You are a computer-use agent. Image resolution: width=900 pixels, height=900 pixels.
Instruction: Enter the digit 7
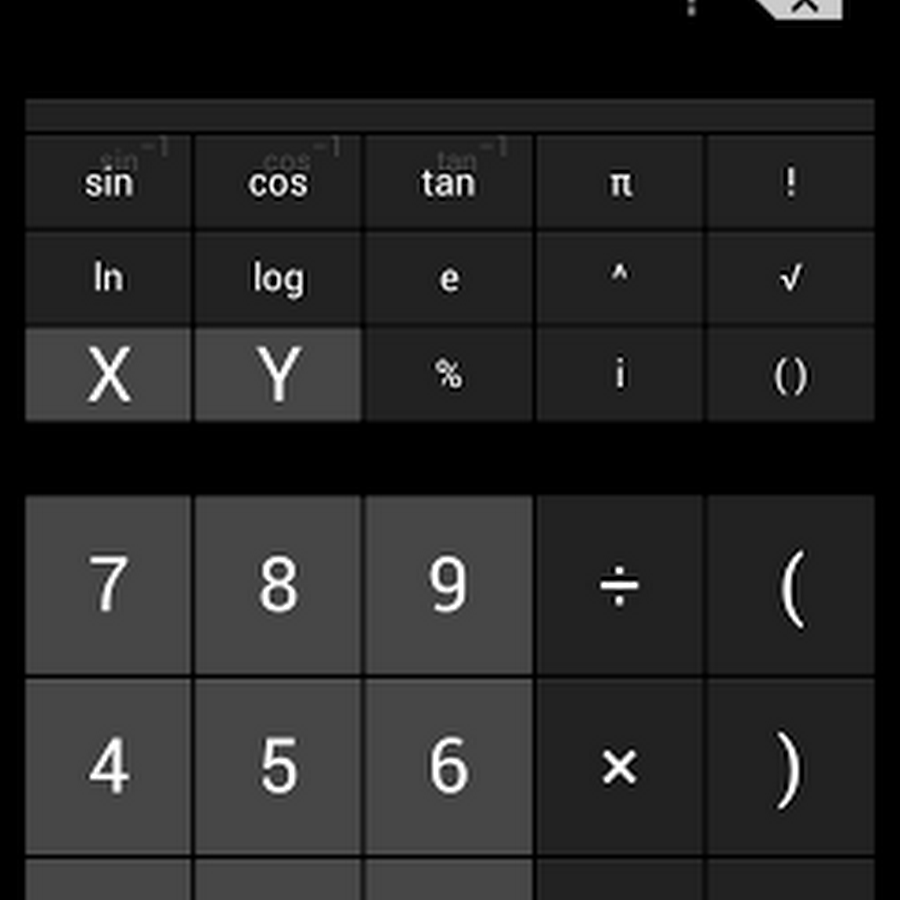[x=108, y=585]
